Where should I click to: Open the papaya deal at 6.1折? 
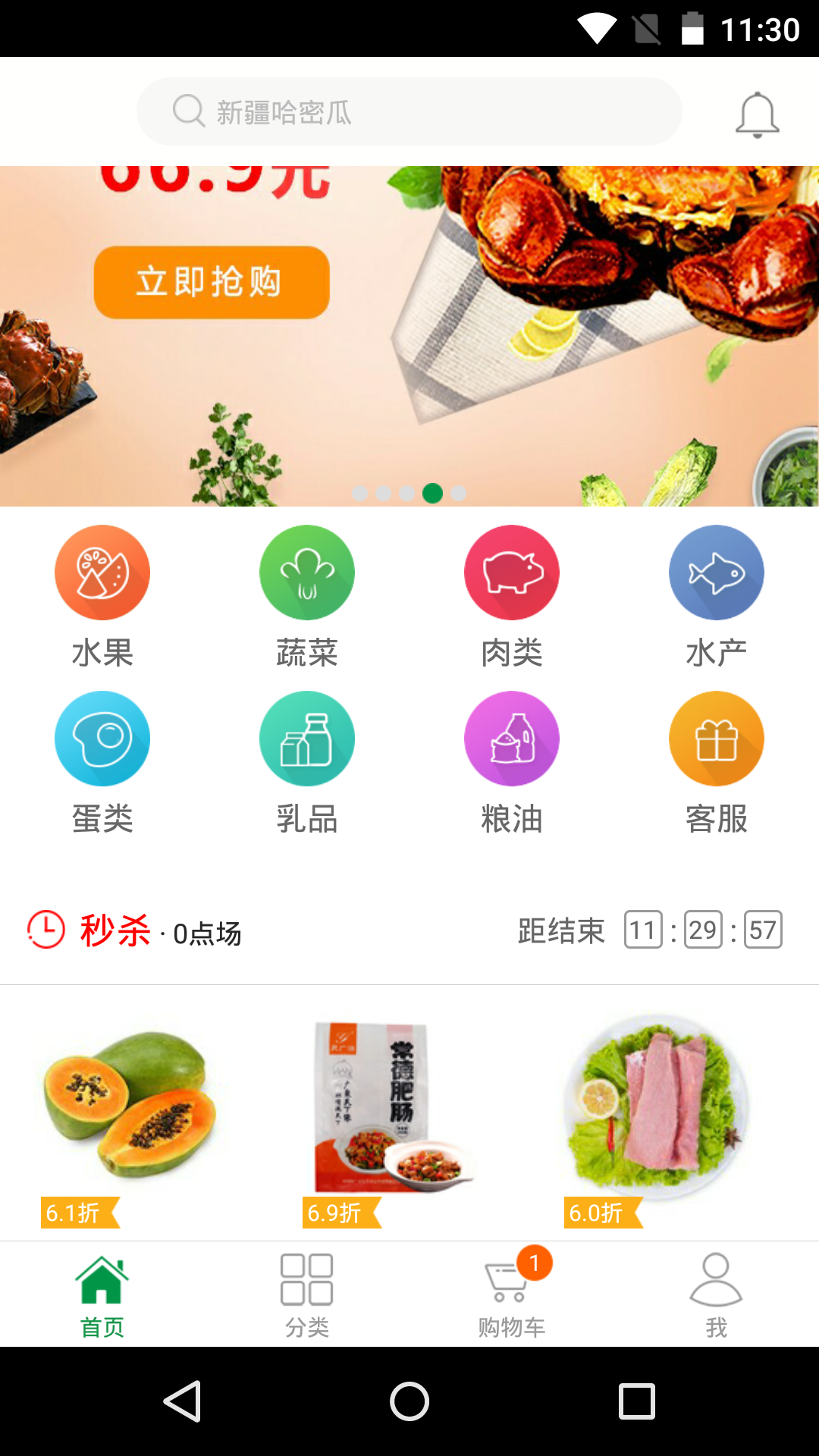pyautogui.click(x=129, y=1115)
